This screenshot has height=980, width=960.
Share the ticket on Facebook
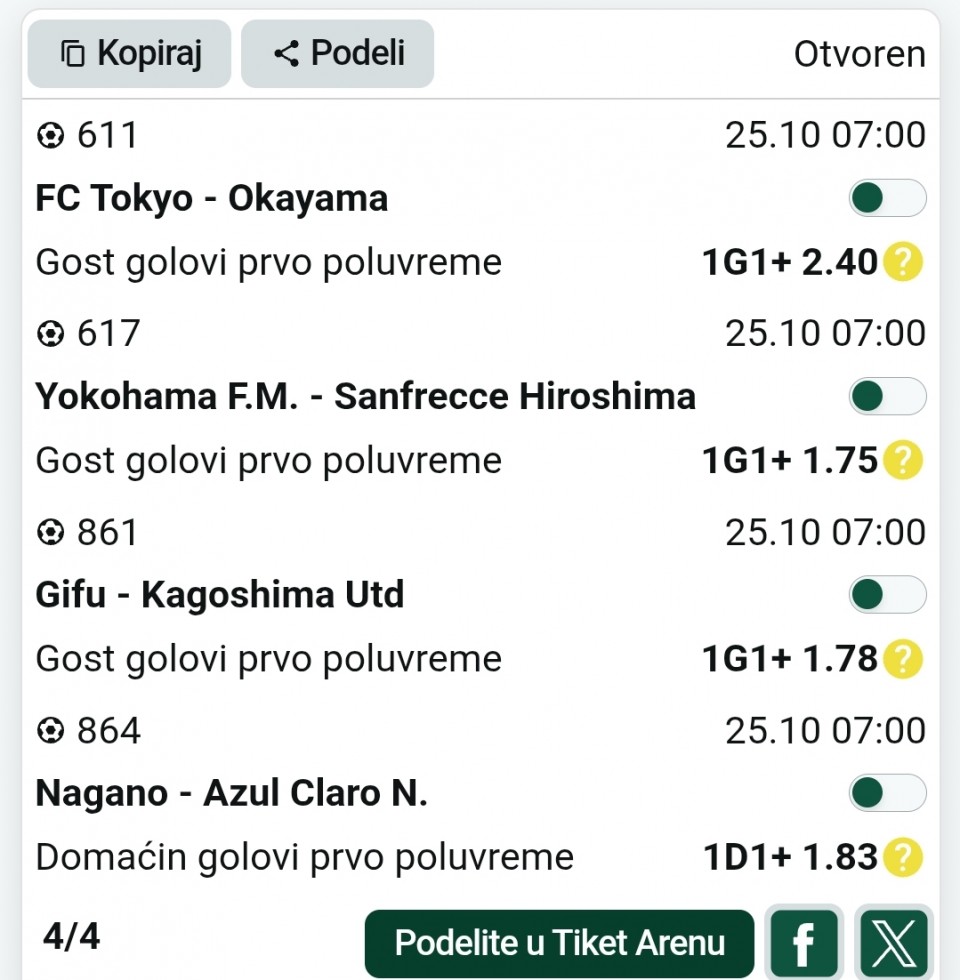tap(802, 942)
